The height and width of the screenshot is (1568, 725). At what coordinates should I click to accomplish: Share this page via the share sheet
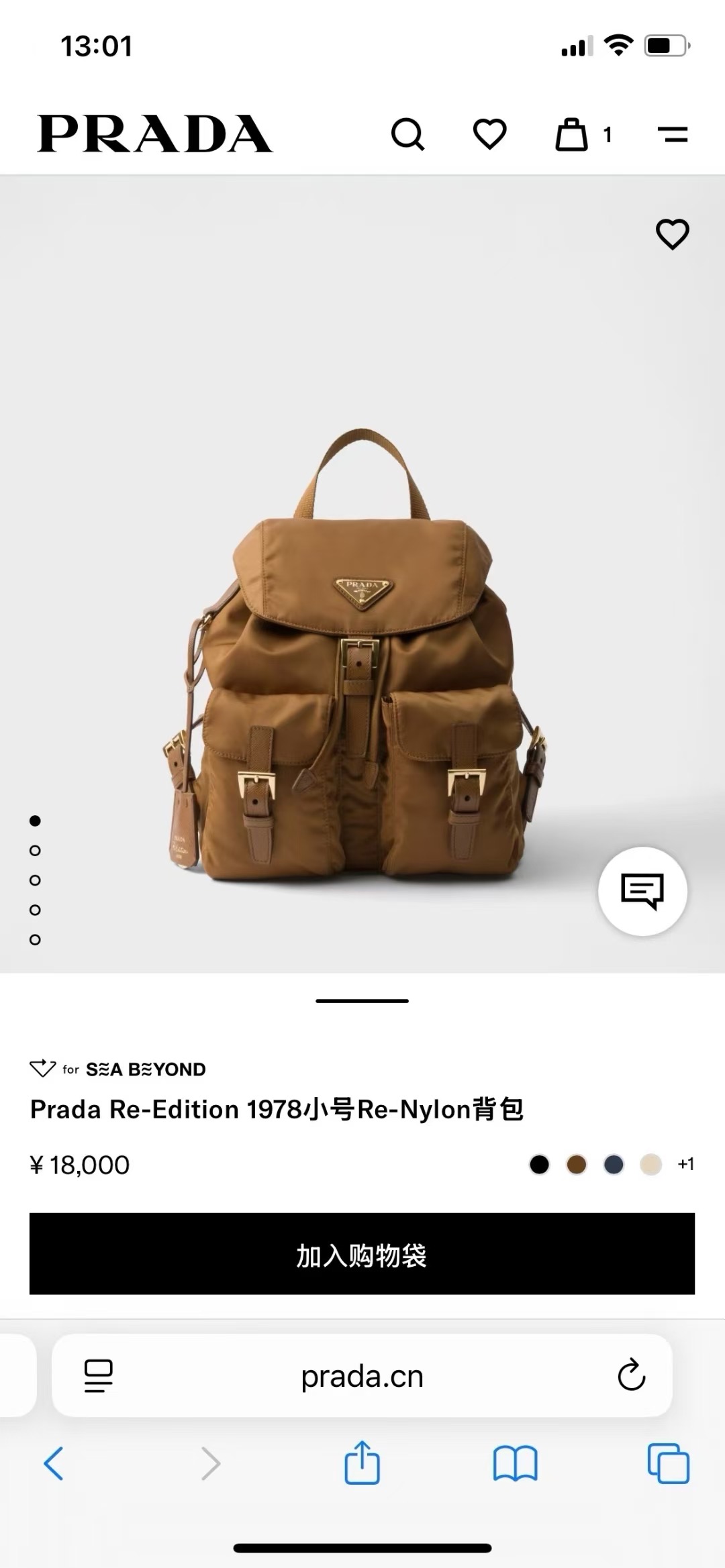tap(362, 1463)
